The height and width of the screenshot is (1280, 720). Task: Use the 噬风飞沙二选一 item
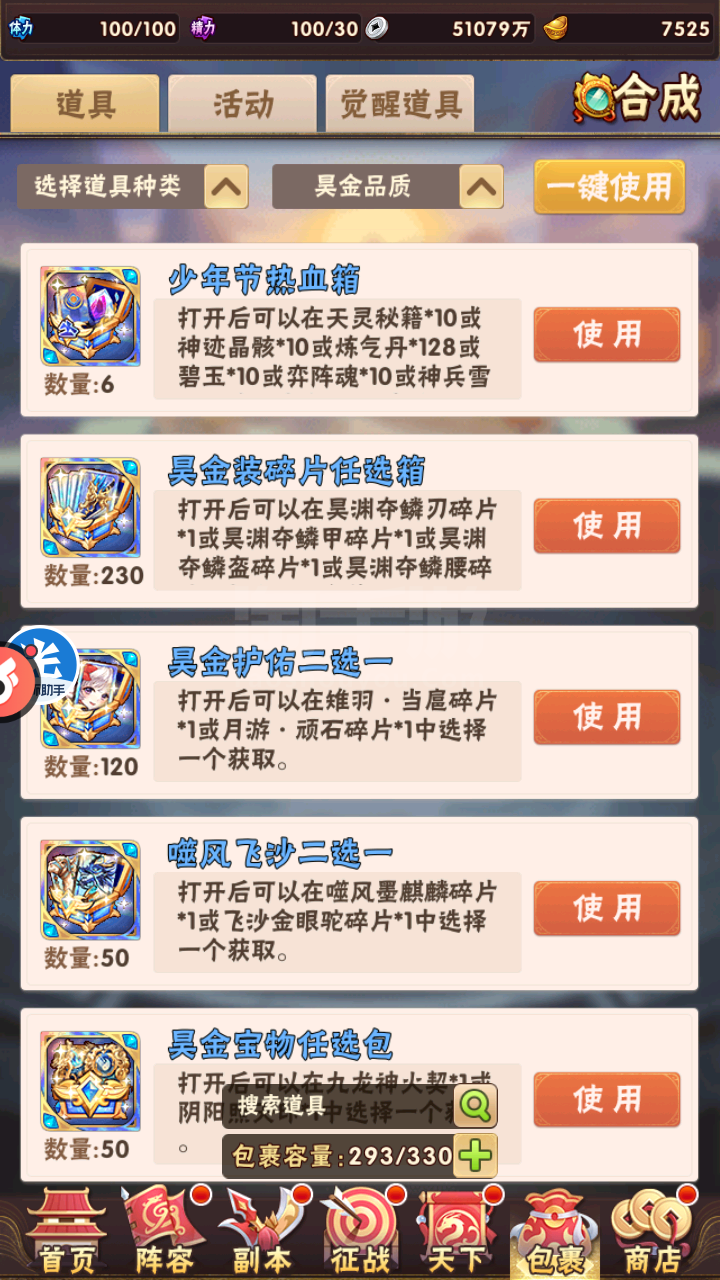[x=607, y=908]
